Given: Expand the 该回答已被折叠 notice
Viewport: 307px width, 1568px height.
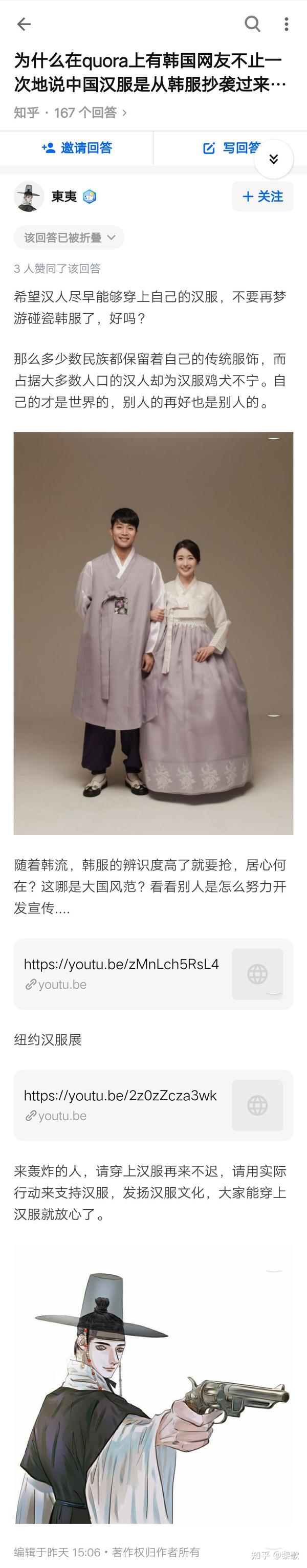Looking at the screenshot, I should (x=69, y=238).
